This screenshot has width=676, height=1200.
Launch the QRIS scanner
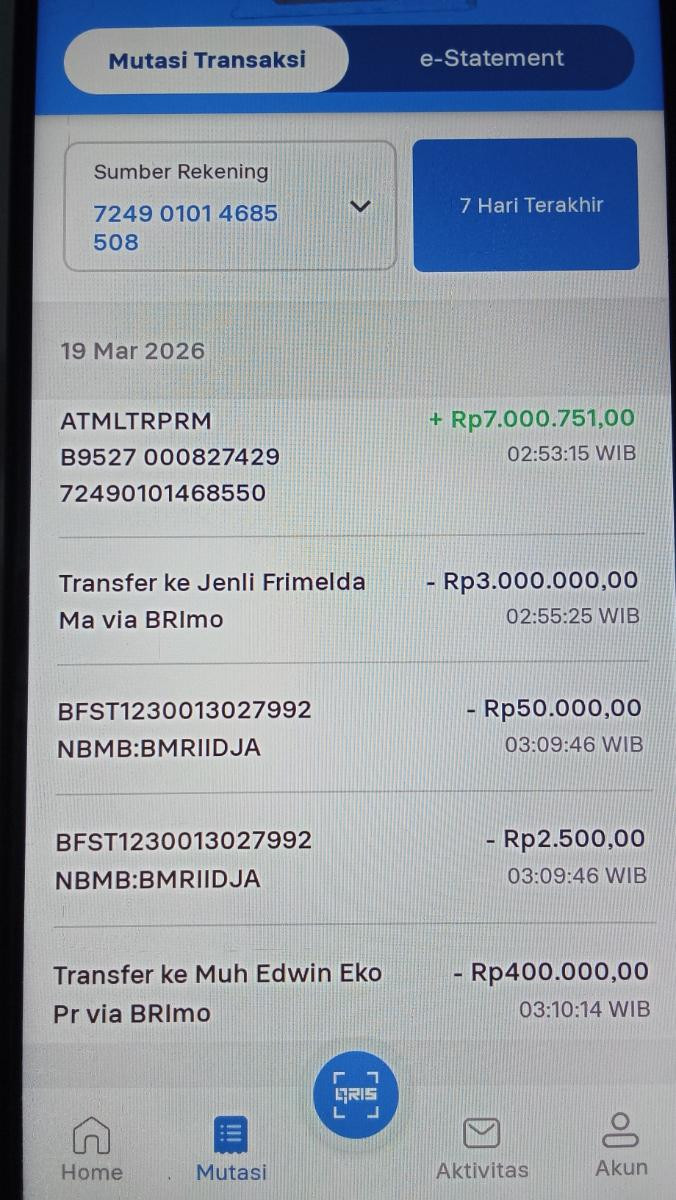(x=355, y=1097)
